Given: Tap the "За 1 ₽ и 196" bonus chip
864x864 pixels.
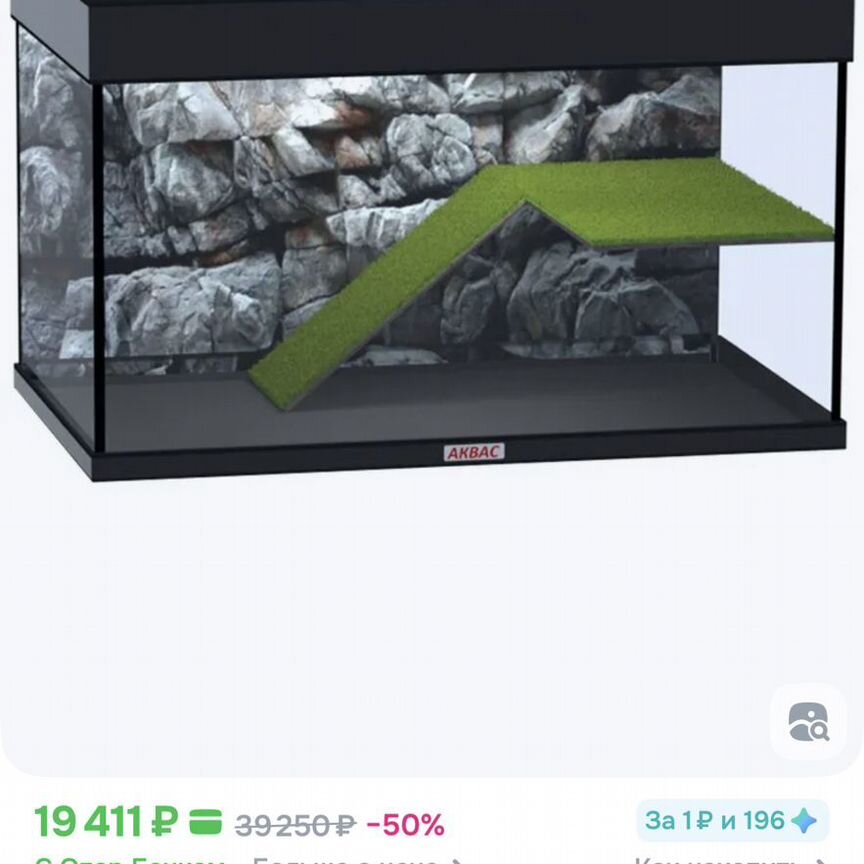Looking at the screenshot, I should click(x=731, y=821).
